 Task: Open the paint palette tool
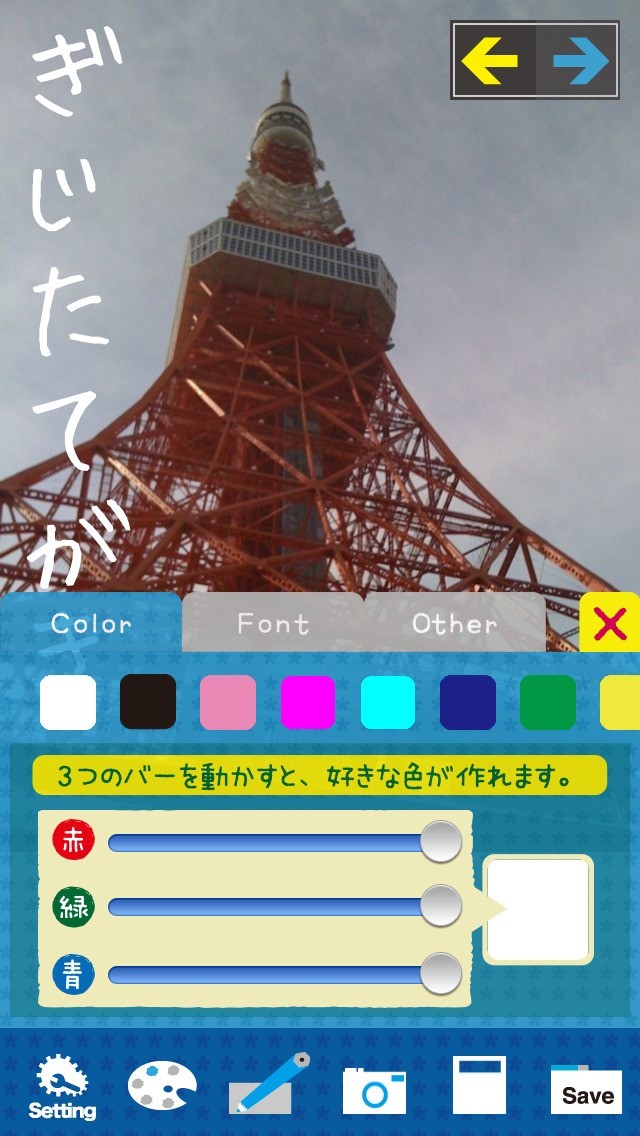click(x=162, y=1086)
